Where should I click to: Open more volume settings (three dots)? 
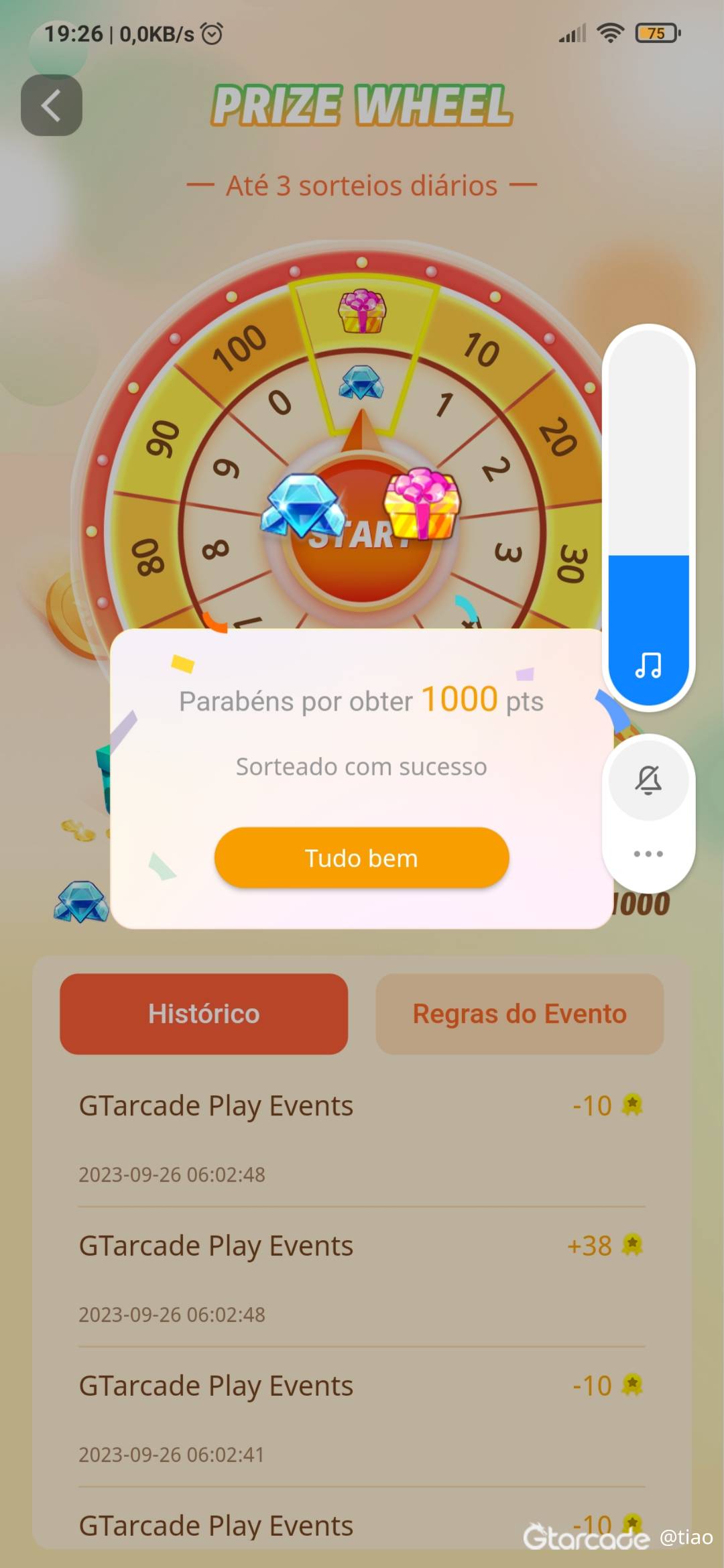coord(648,853)
